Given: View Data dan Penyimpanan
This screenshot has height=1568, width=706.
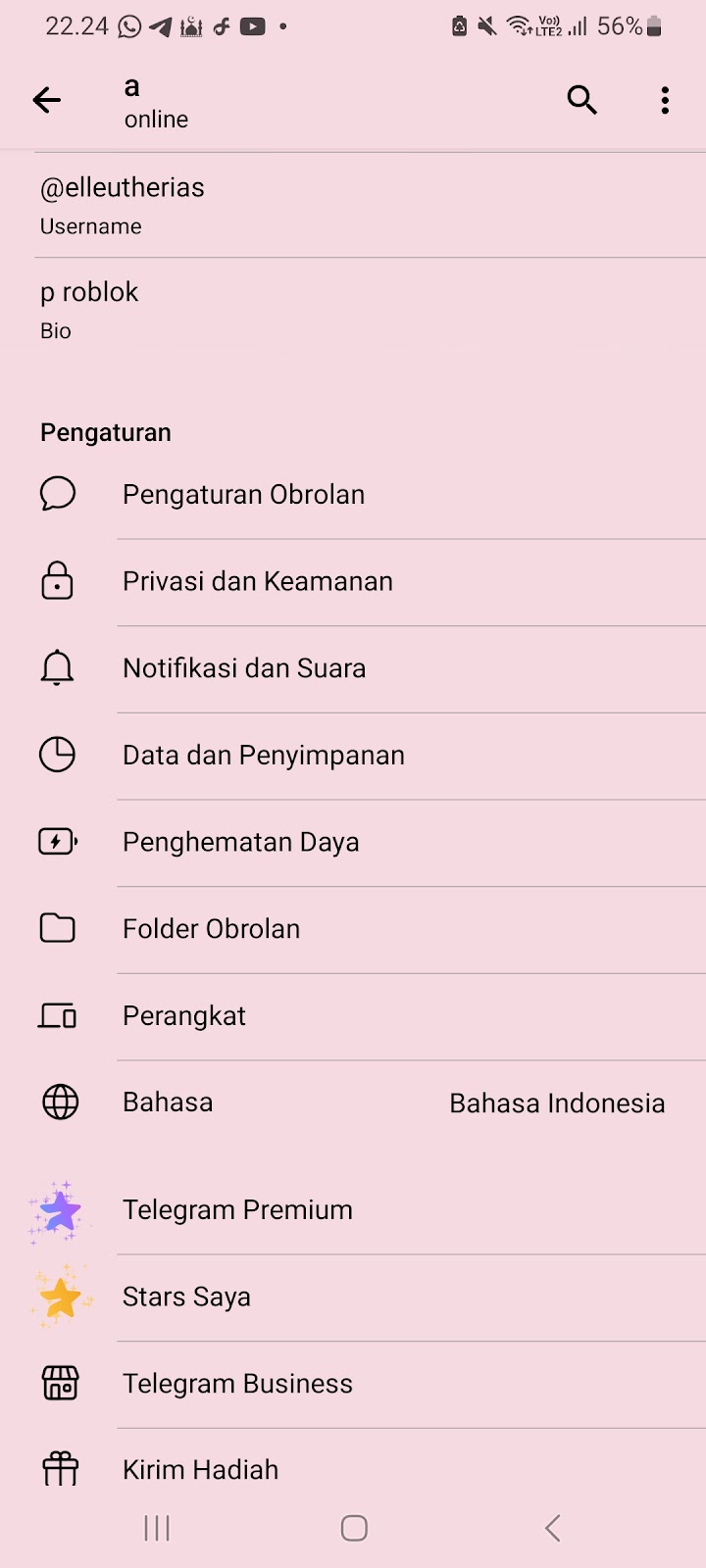Looking at the screenshot, I should click(353, 756).
